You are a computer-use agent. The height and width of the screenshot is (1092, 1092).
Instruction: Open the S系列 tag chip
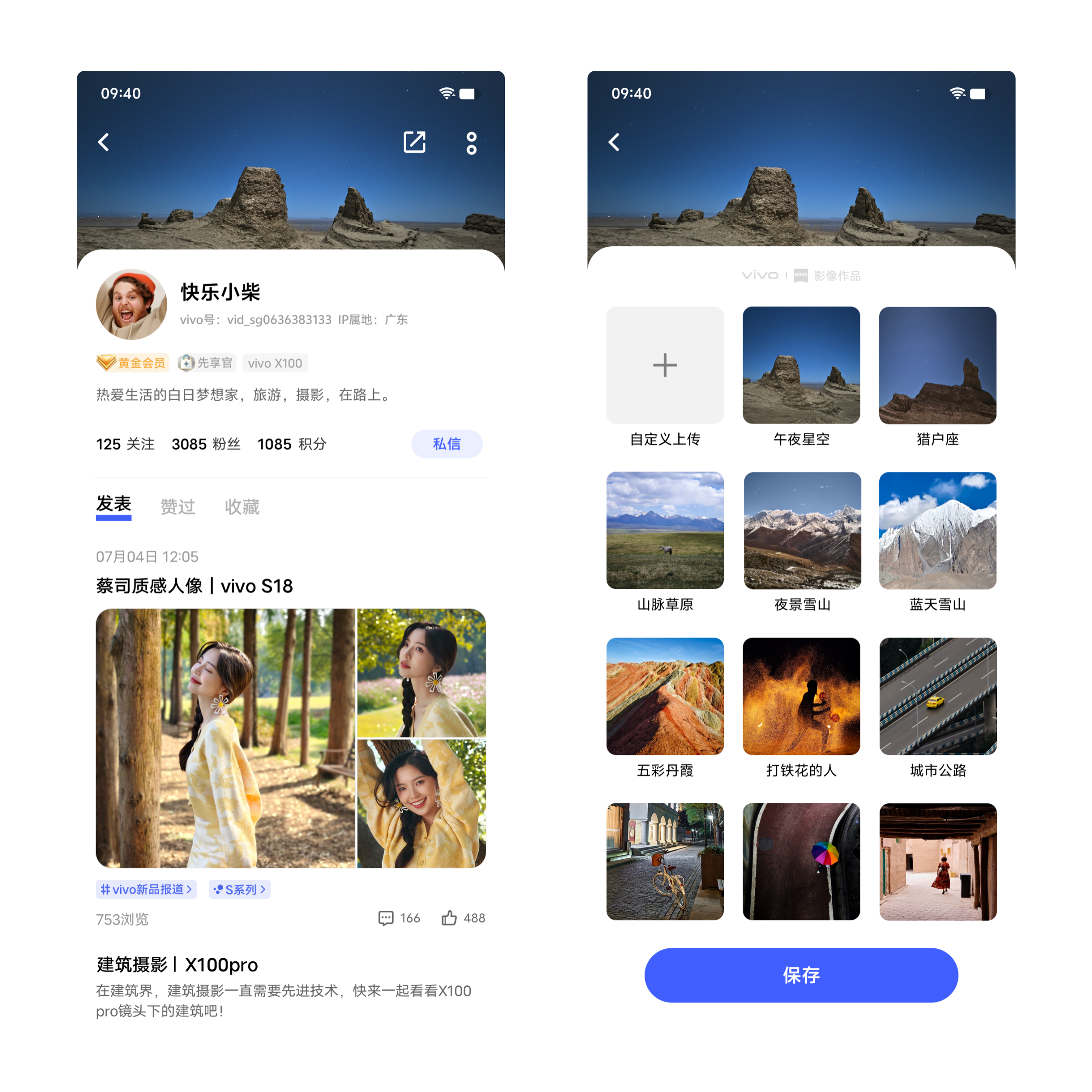(240, 889)
